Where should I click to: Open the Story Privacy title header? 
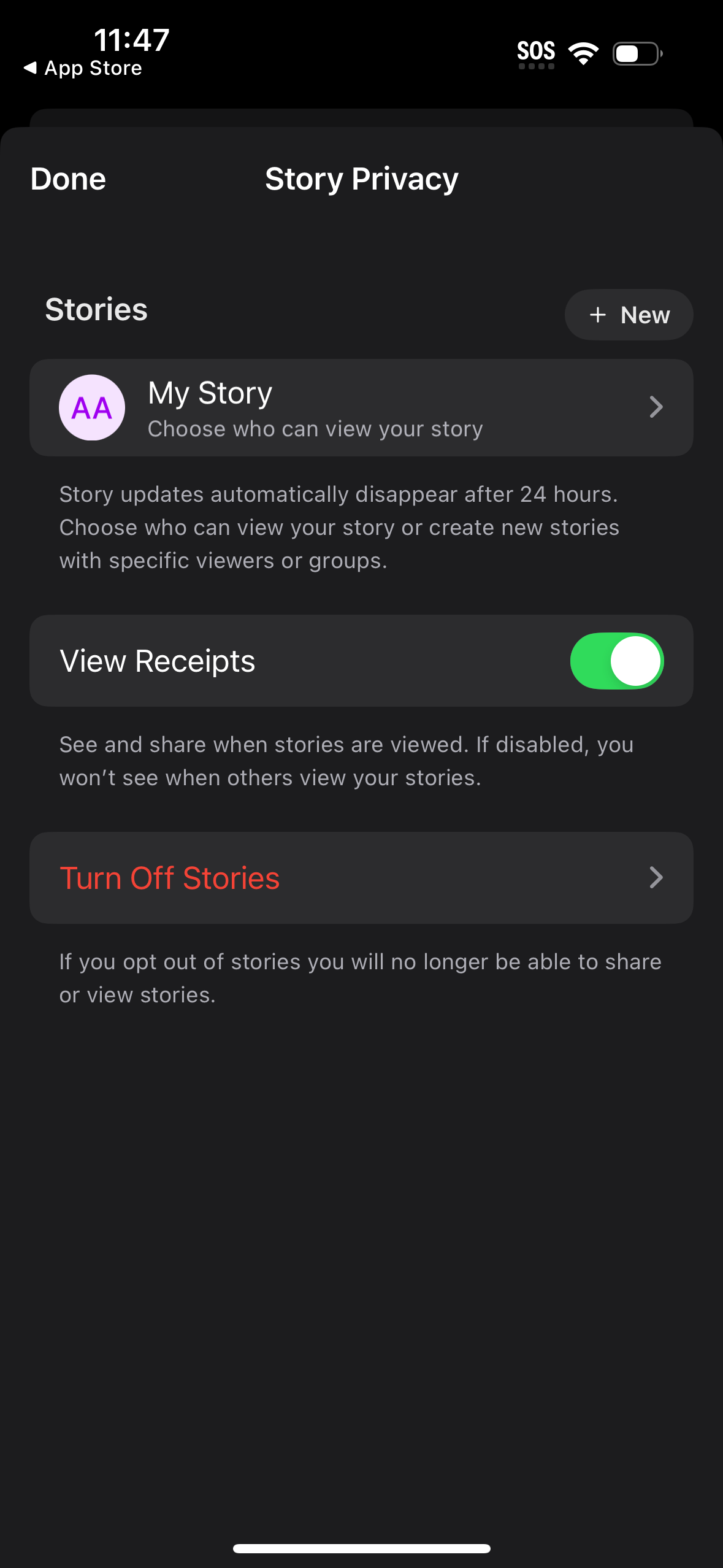click(x=361, y=179)
